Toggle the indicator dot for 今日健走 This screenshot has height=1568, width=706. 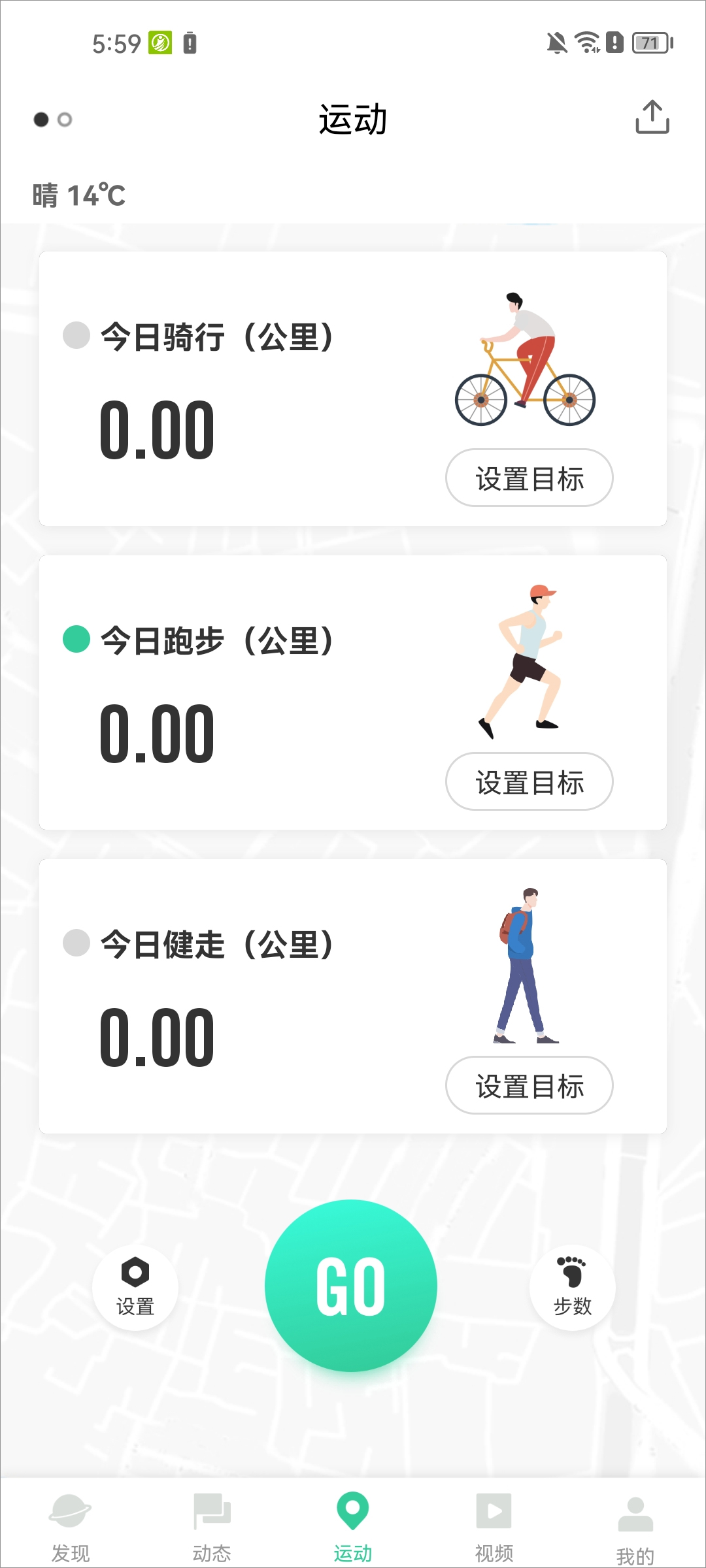[x=75, y=943]
